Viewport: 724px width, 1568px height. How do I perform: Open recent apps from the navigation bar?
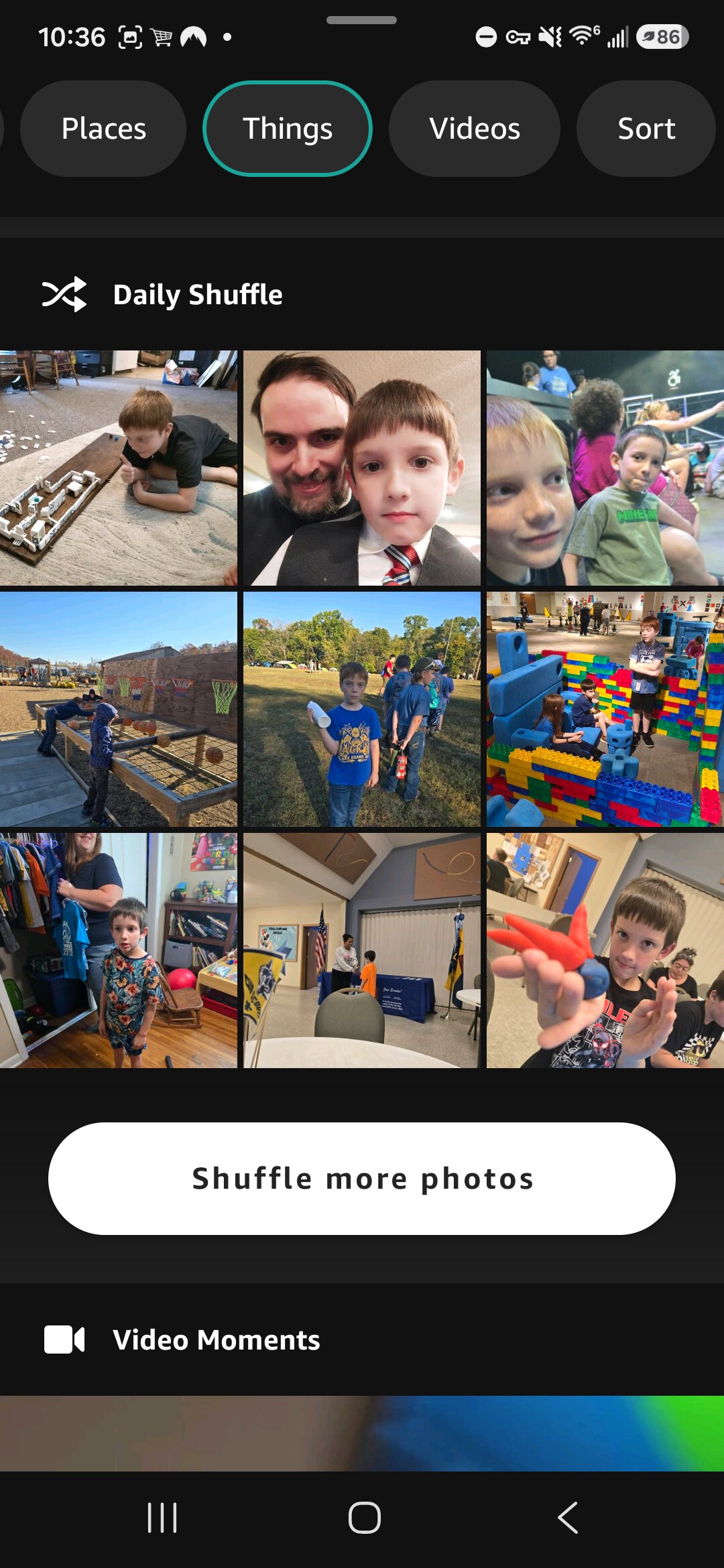pos(162,1518)
